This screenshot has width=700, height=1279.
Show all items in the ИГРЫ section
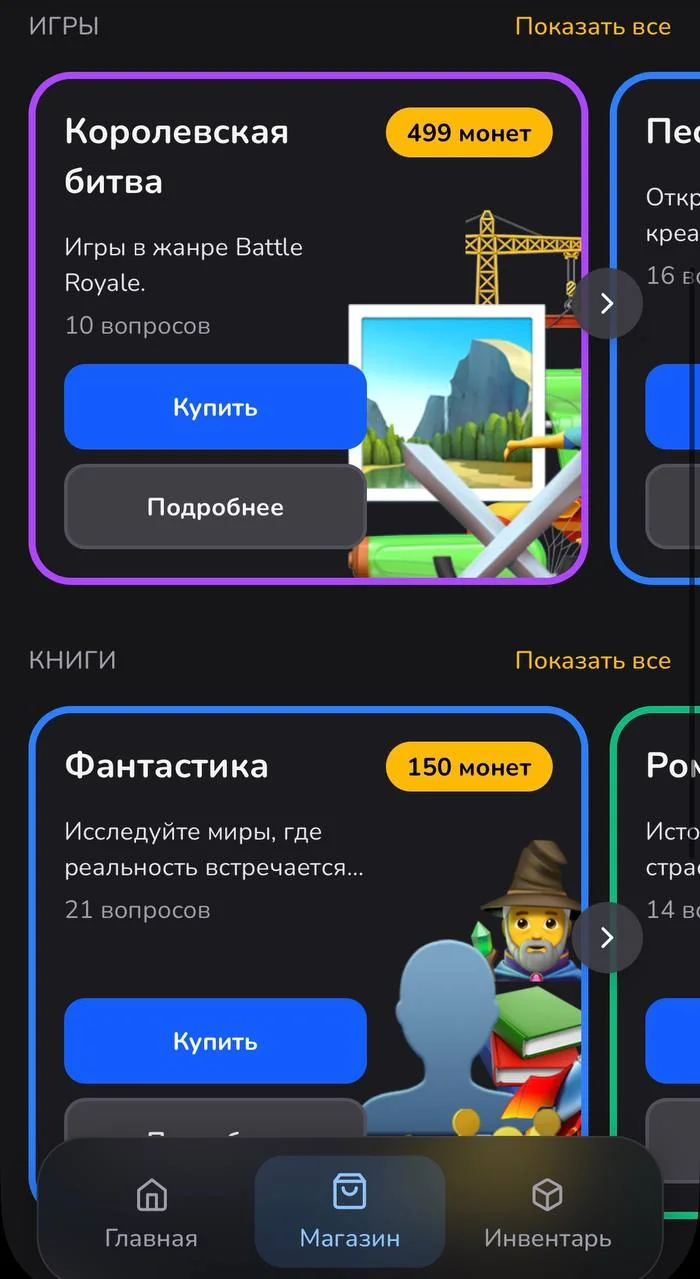tap(592, 26)
